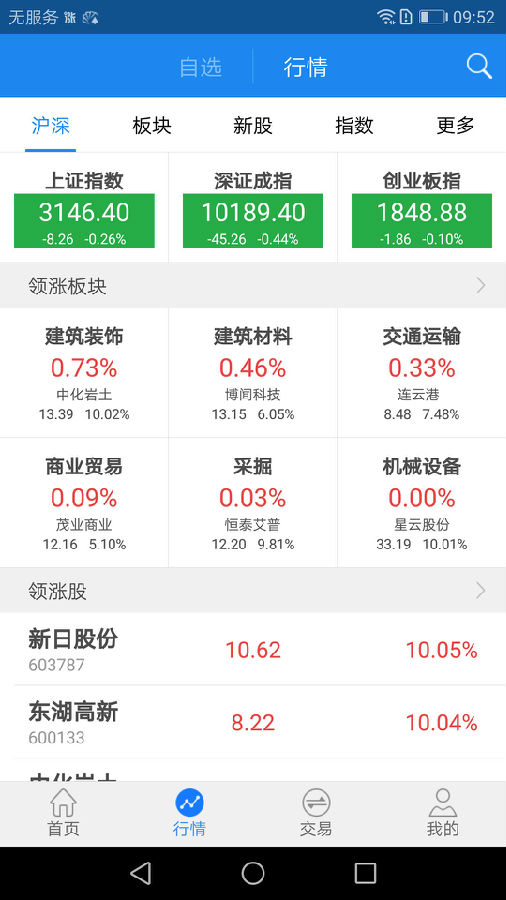The height and width of the screenshot is (900, 506).
Task: Go to the 首页 home tab
Action: pos(63,813)
